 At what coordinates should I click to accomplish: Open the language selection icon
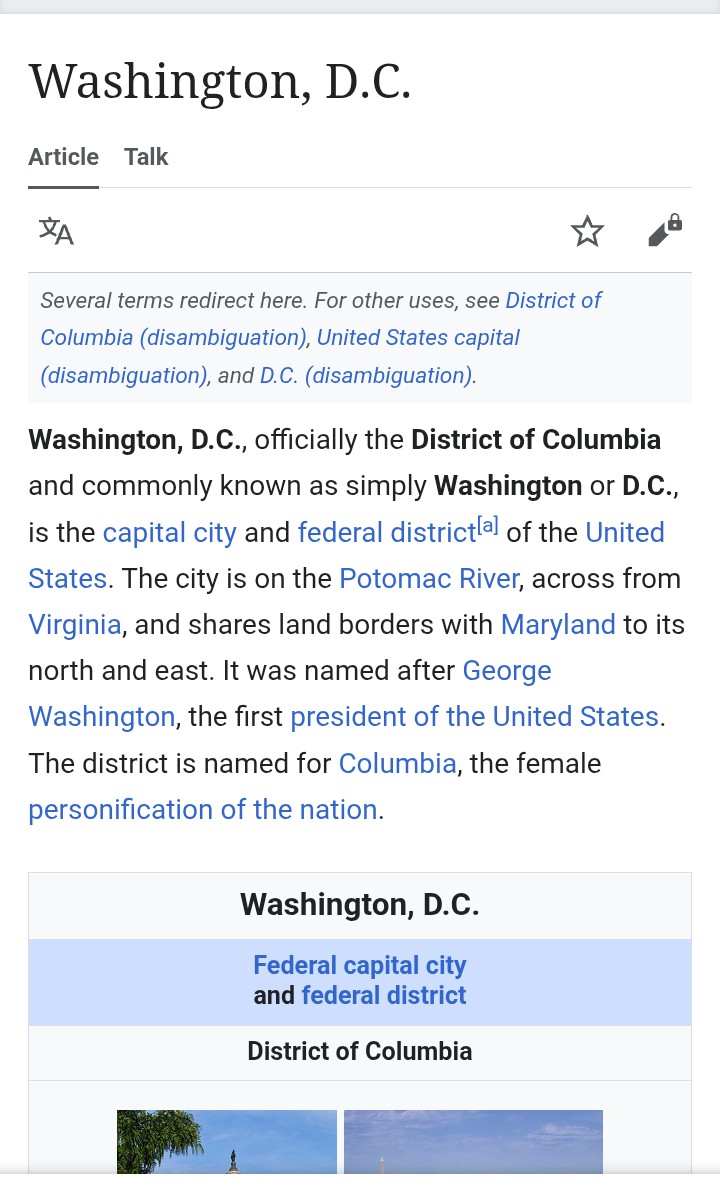(56, 231)
